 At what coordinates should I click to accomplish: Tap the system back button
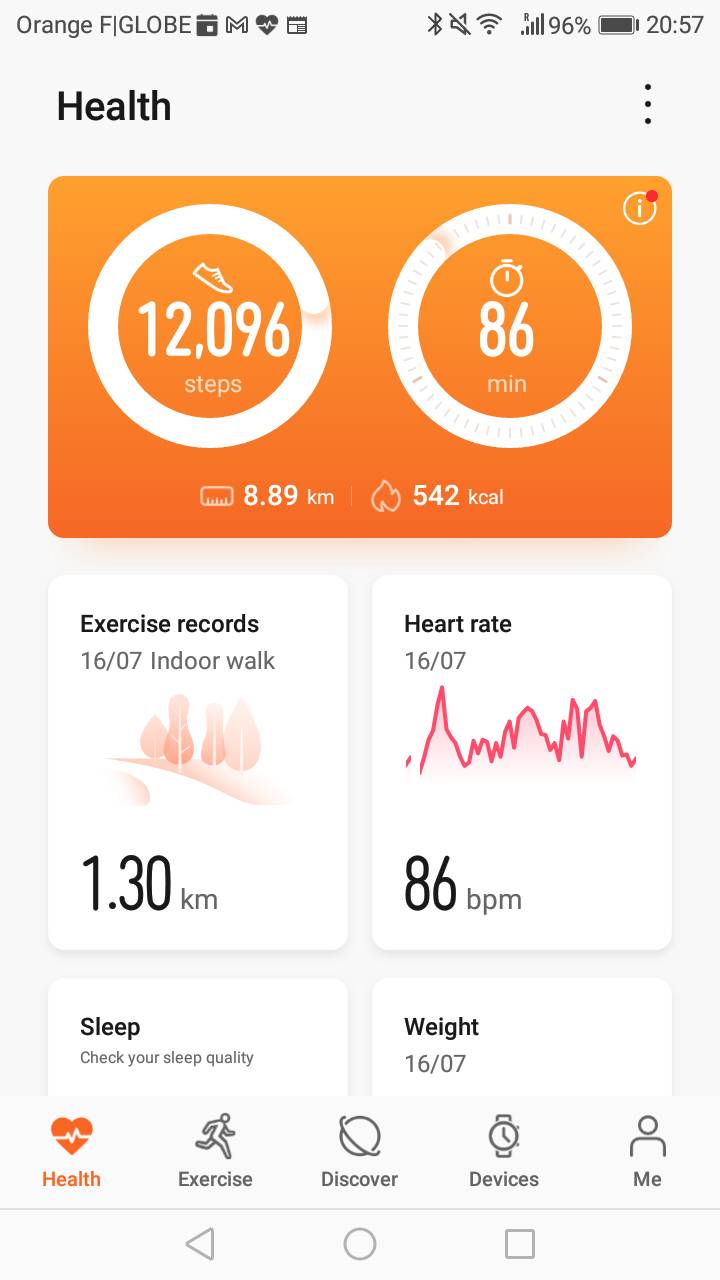[x=200, y=1244]
